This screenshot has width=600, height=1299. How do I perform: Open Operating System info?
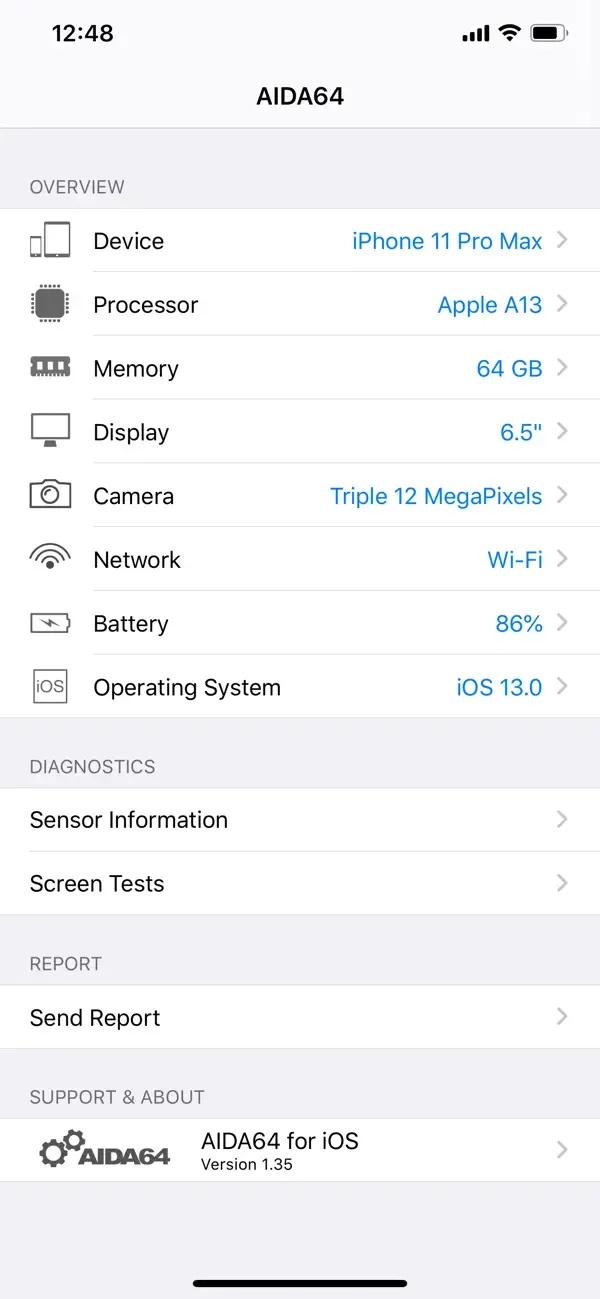point(300,687)
